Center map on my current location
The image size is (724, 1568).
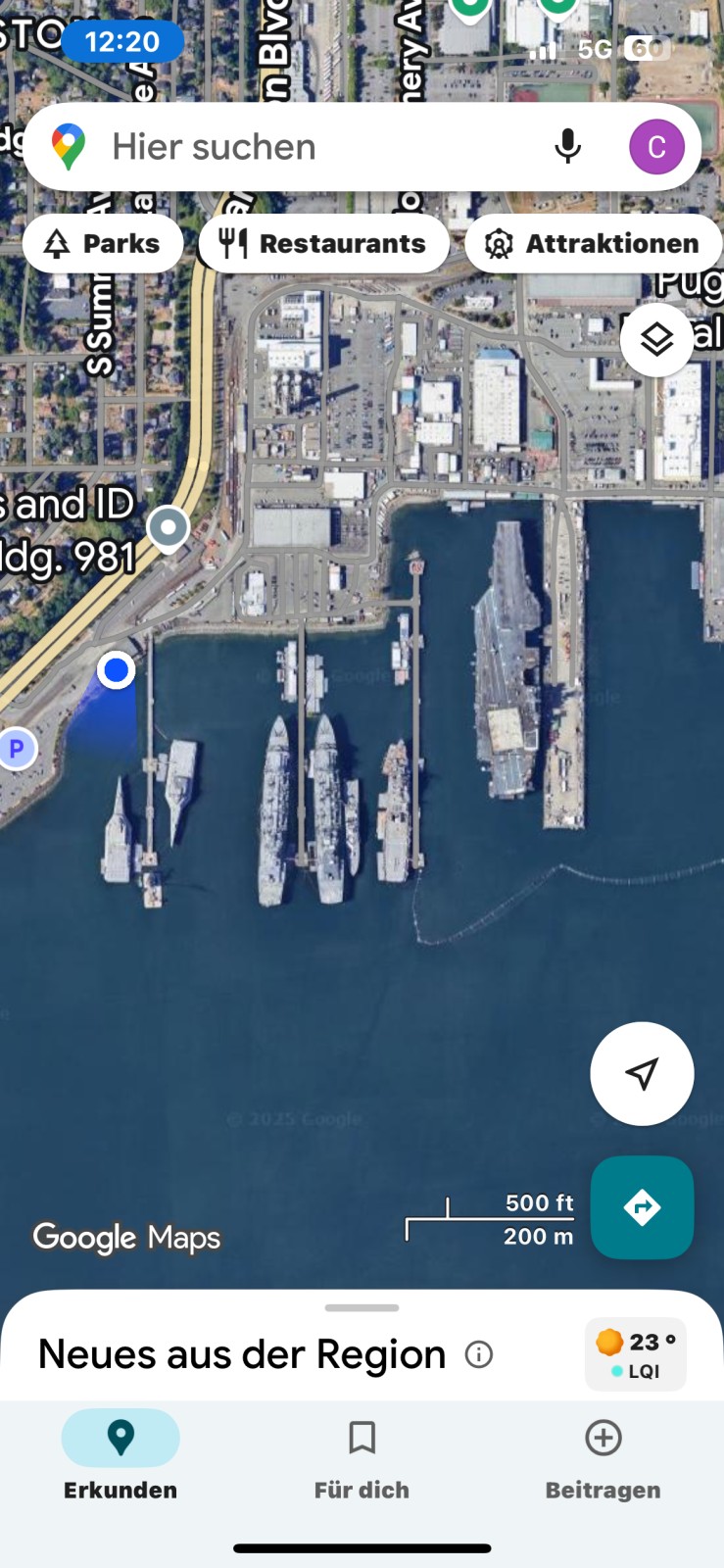[x=642, y=1073]
